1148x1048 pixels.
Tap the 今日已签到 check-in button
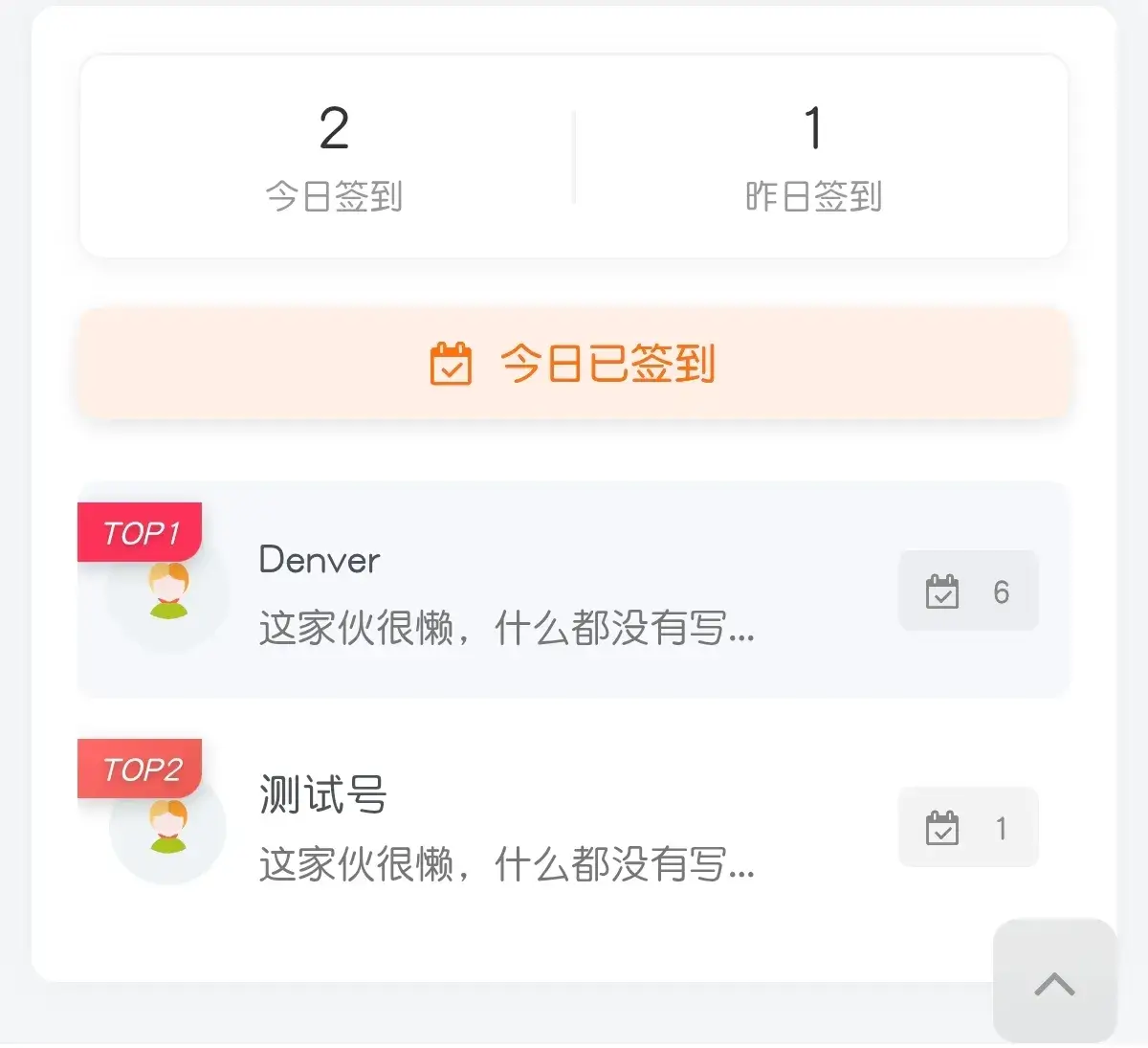(x=572, y=365)
